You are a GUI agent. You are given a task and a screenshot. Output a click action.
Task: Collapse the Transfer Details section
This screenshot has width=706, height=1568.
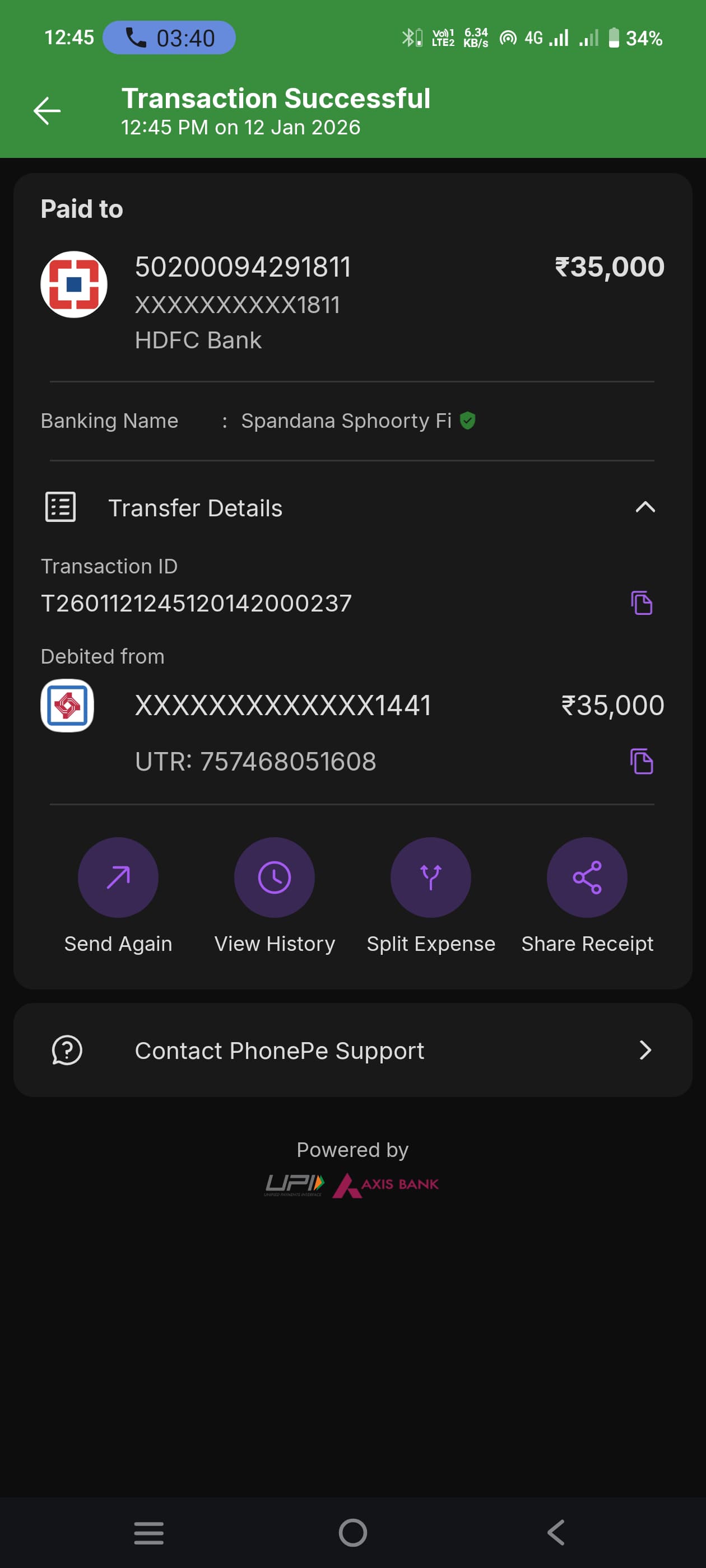tap(644, 507)
